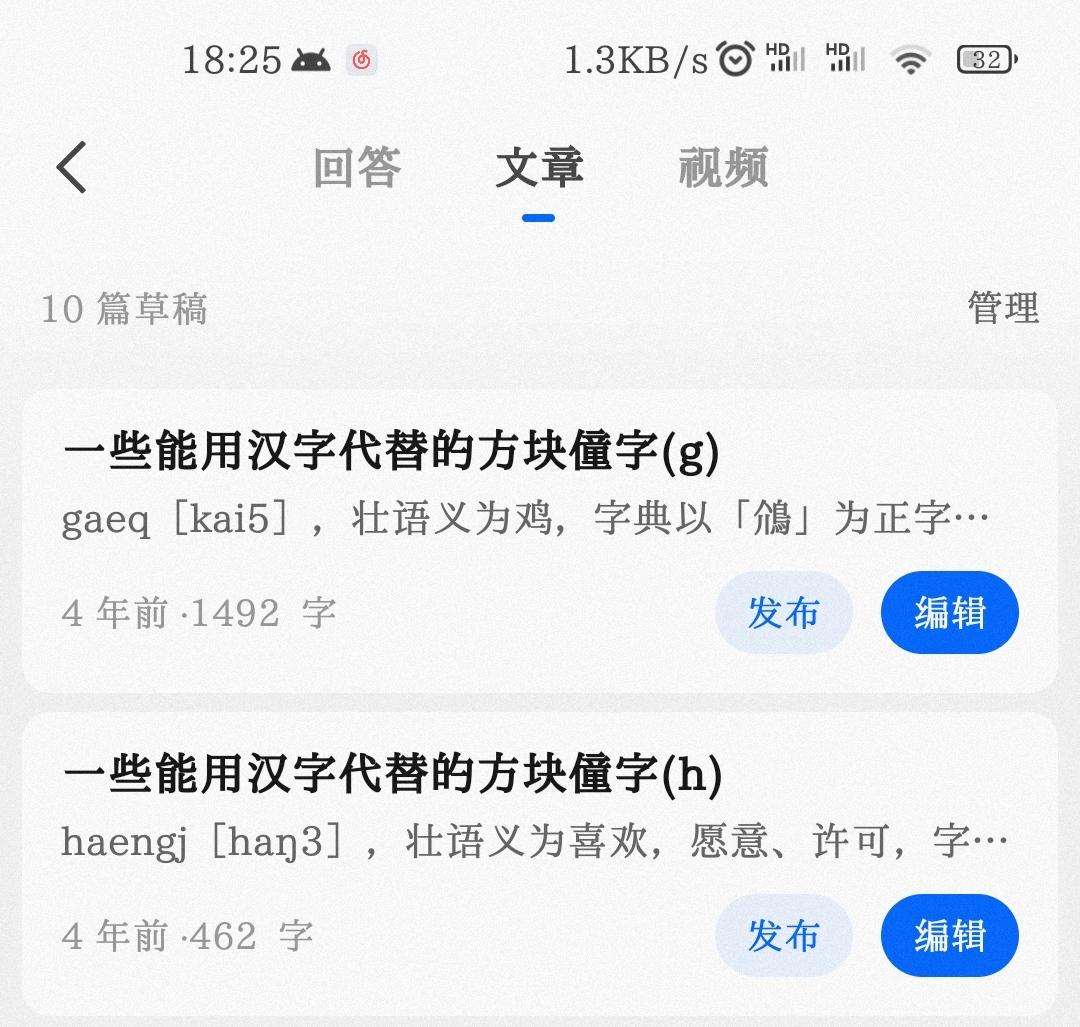Switch to the 视频 tab
This screenshot has height=1027, width=1080.
(x=723, y=167)
